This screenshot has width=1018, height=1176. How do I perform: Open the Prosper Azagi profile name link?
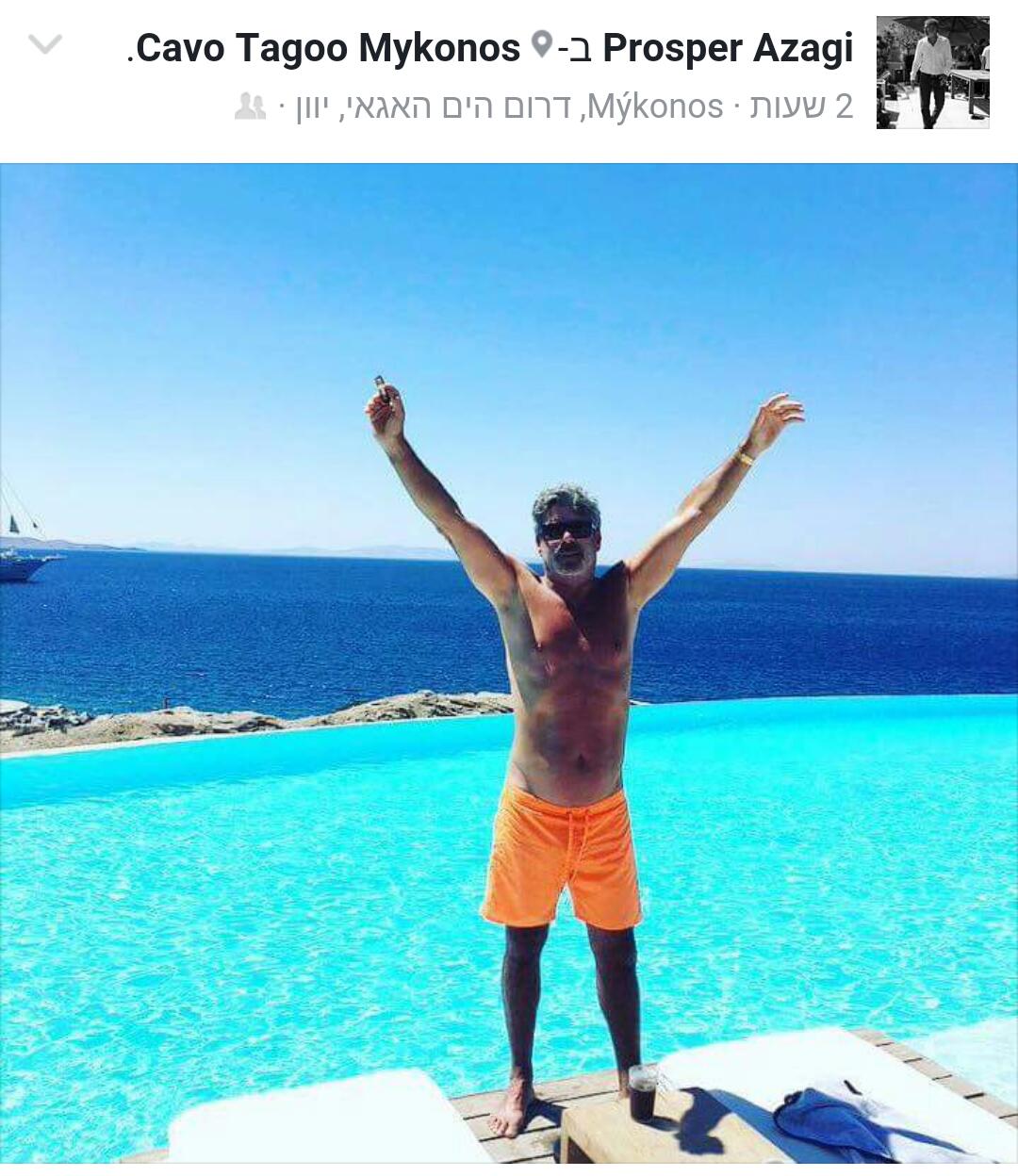coord(727,48)
